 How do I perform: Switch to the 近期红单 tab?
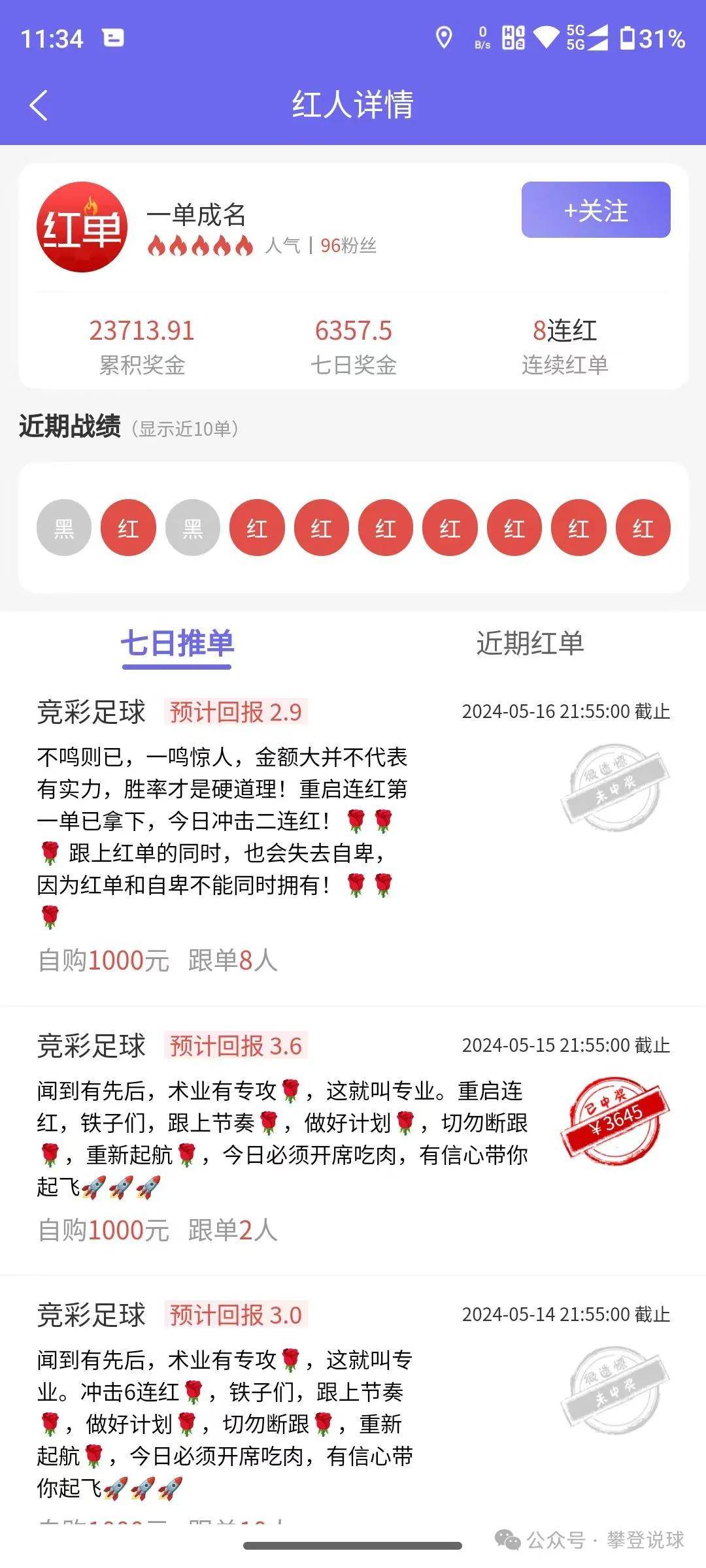pyautogui.click(x=529, y=644)
